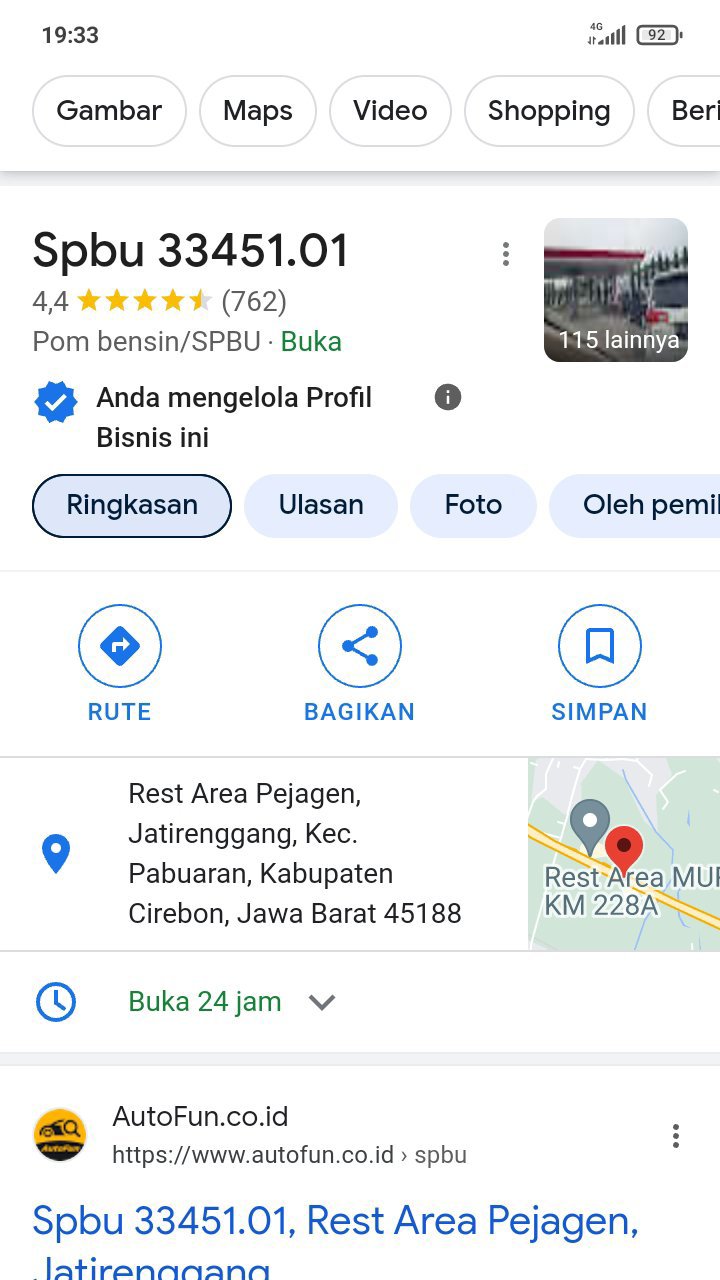720x1280 pixels.
Task: Tap the info icon for business profile
Action: coord(448,397)
